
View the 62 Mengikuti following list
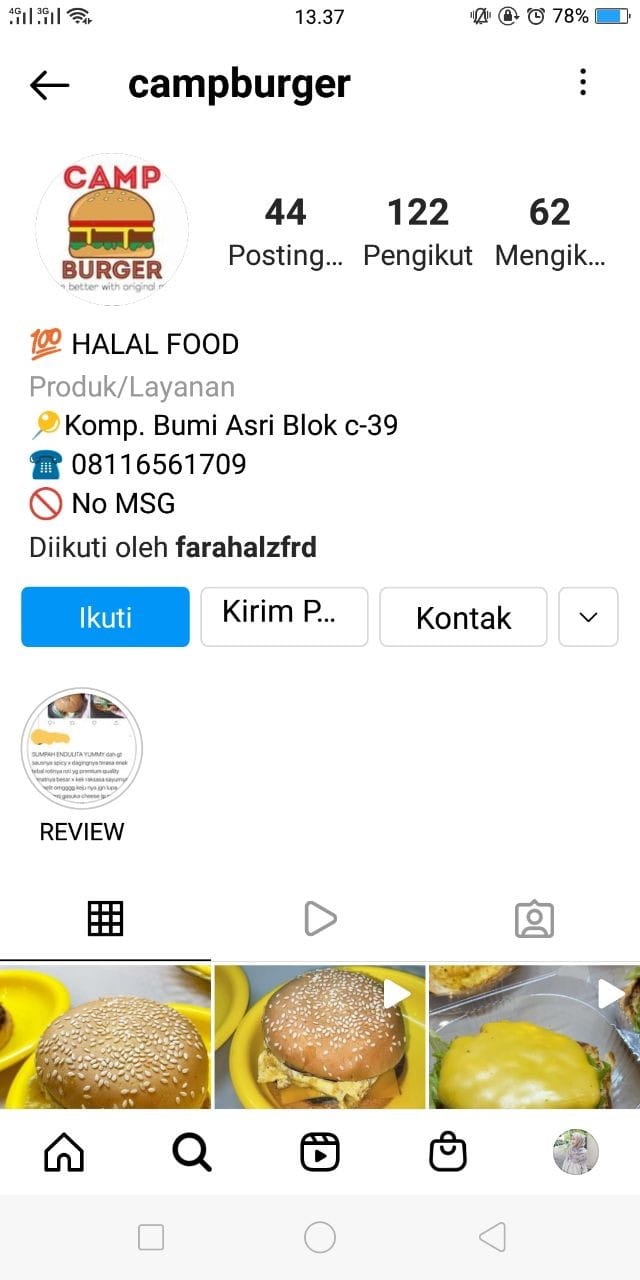pyautogui.click(x=550, y=232)
